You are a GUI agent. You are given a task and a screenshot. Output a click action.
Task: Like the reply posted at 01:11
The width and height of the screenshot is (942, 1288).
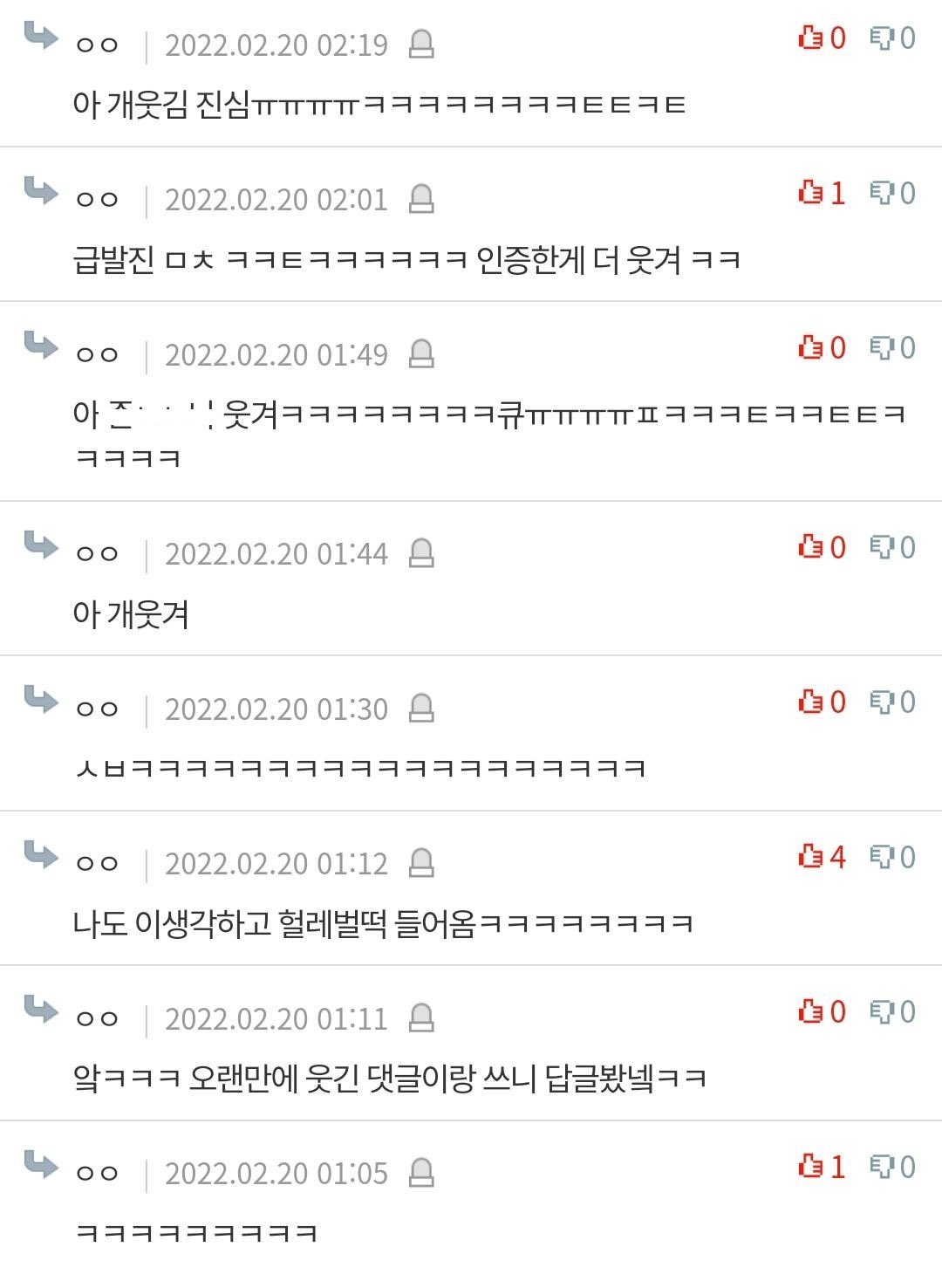click(x=811, y=1011)
